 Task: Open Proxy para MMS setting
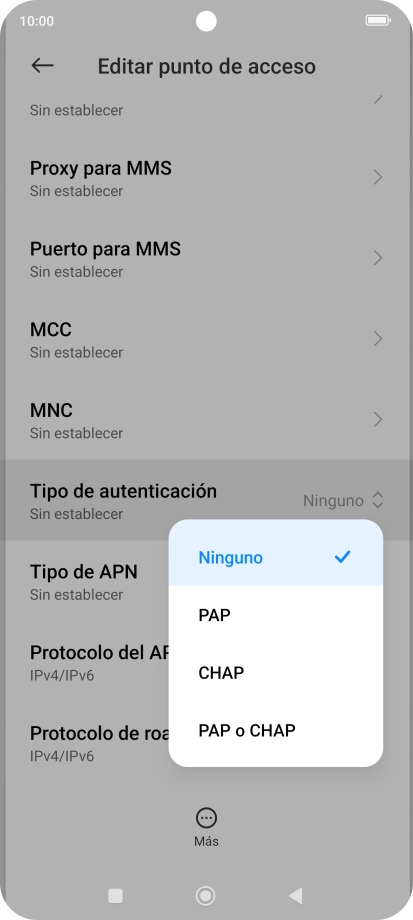point(206,177)
